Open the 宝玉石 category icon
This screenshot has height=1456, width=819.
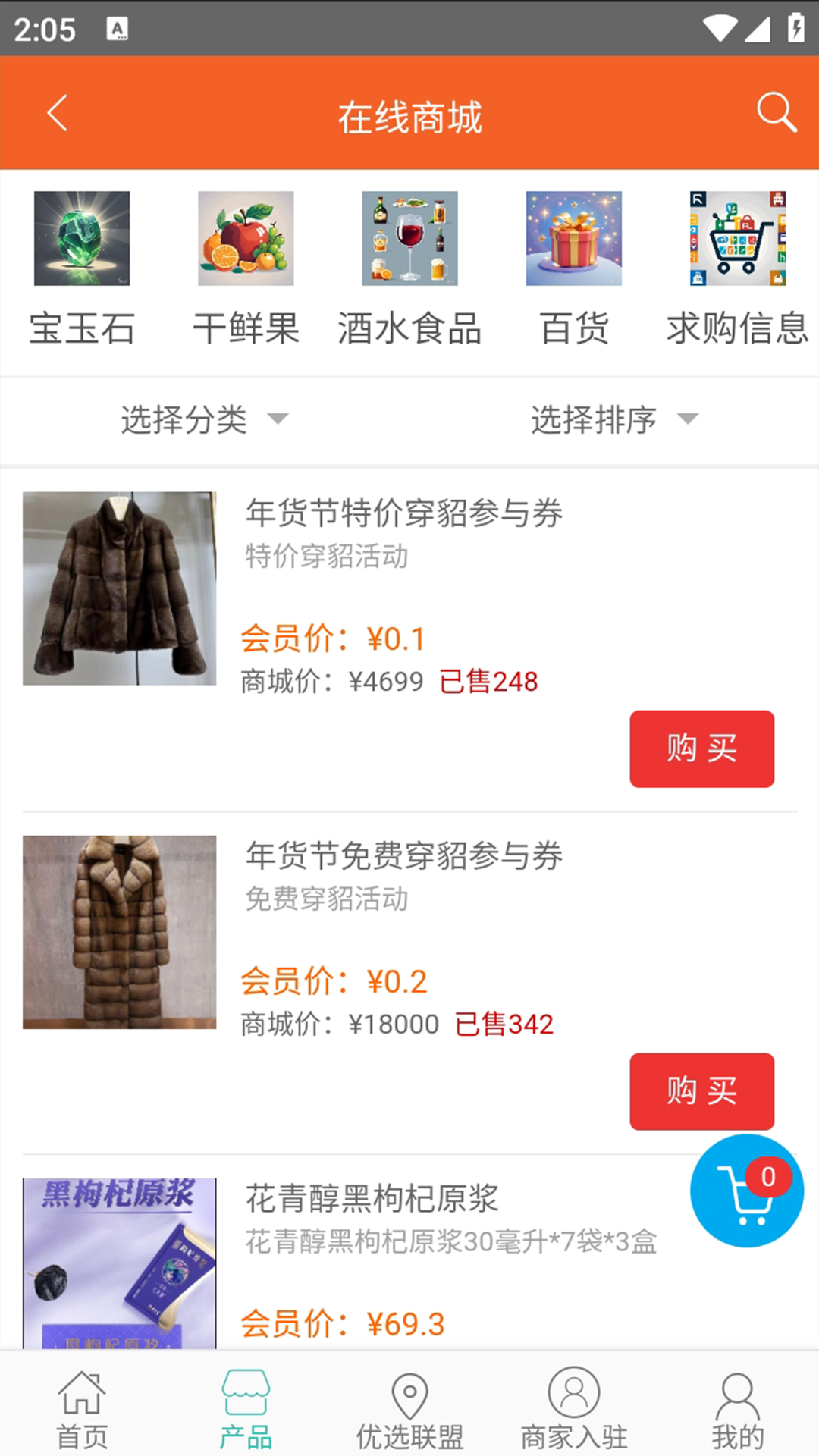coord(82,238)
